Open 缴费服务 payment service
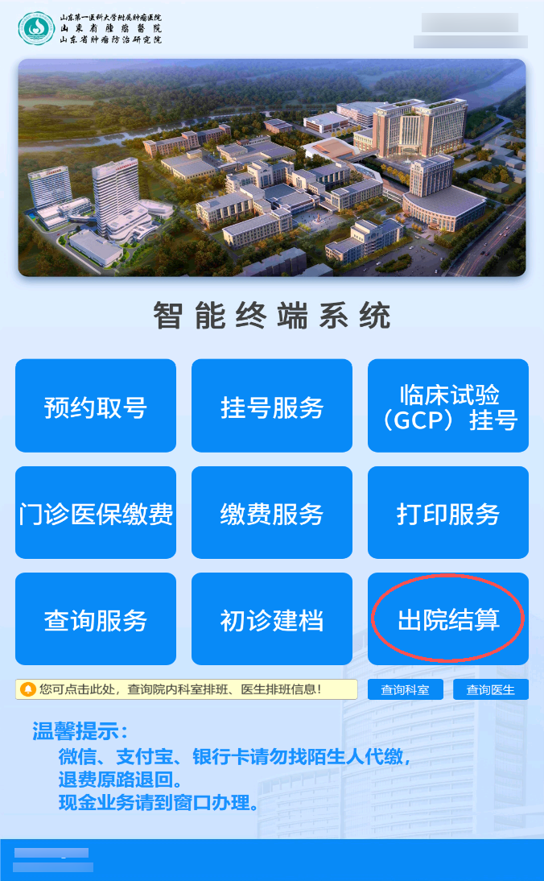 pyautogui.click(x=272, y=512)
